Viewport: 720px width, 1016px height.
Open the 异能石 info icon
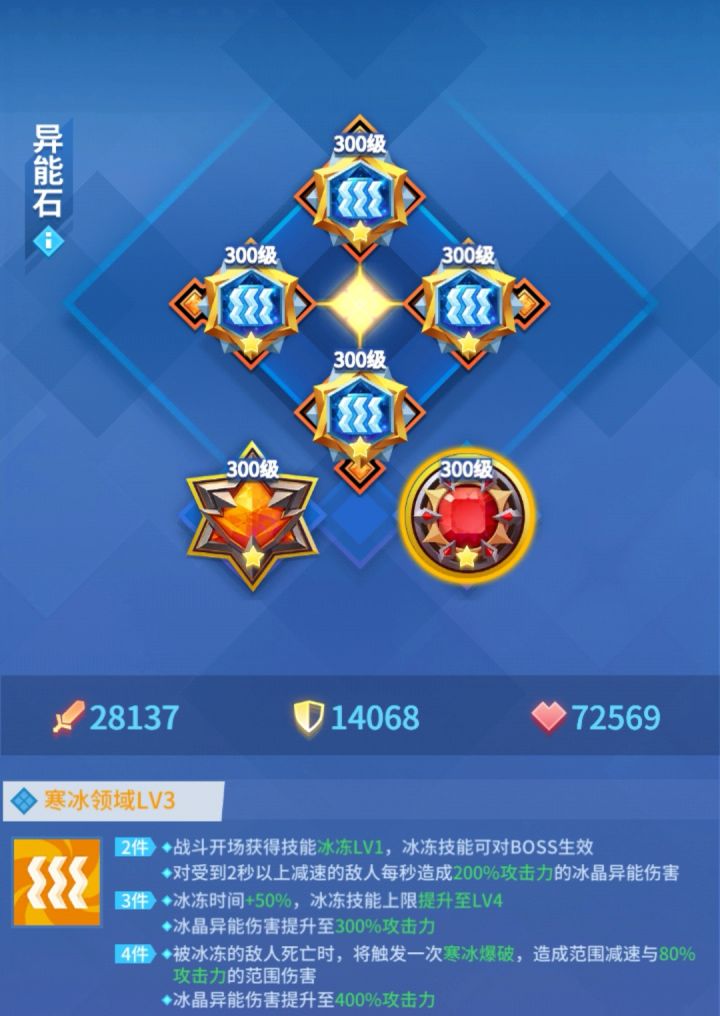coord(48,241)
